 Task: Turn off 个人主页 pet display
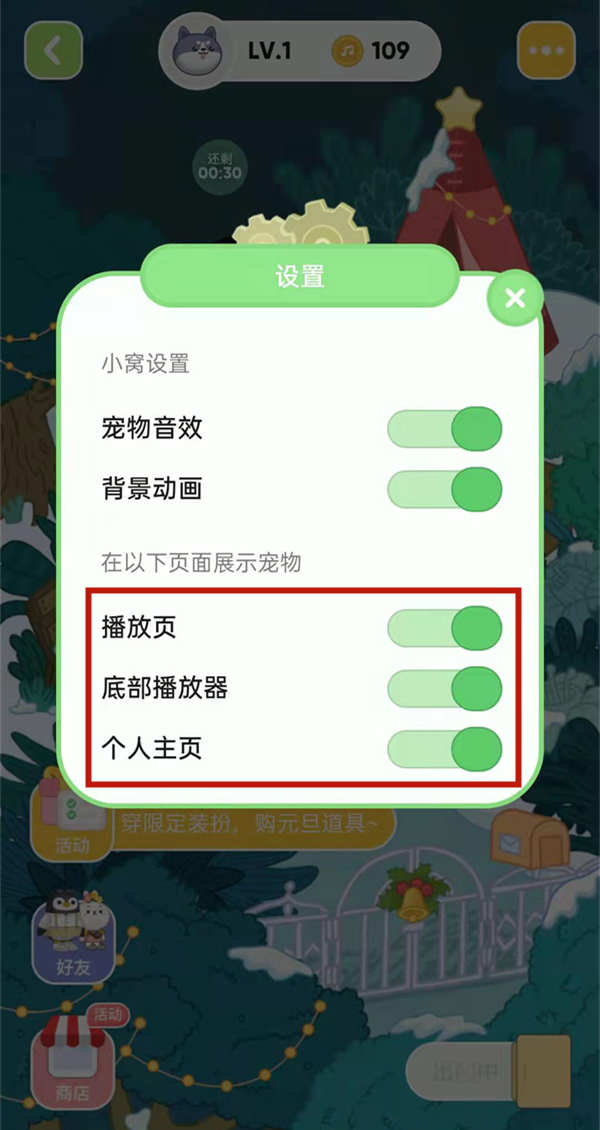point(445,748)
